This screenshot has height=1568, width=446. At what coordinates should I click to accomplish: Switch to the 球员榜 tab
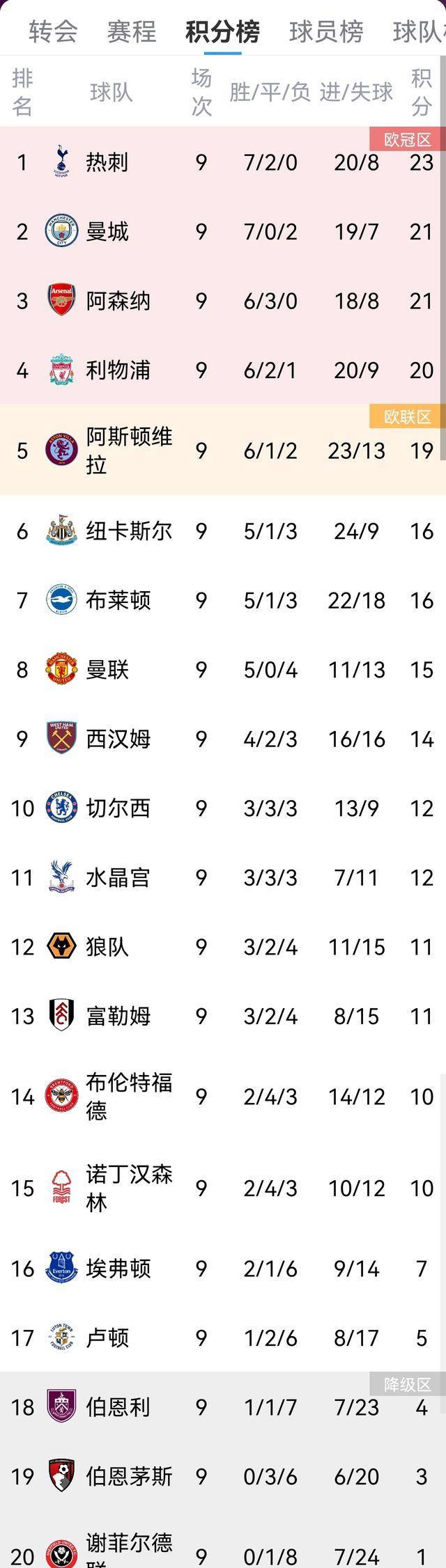(326, 31)
